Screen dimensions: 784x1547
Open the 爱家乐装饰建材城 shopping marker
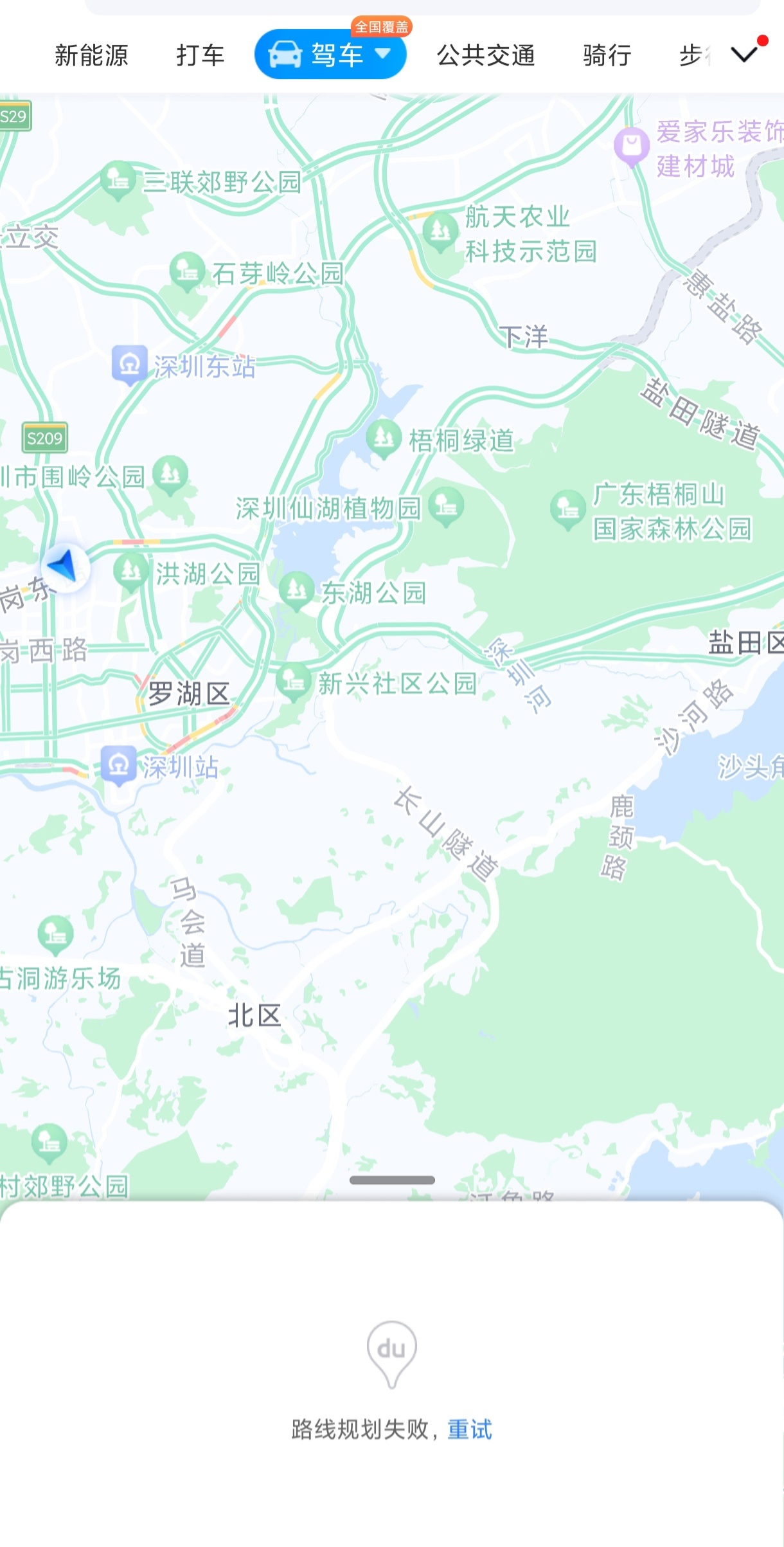pos(632,147)
